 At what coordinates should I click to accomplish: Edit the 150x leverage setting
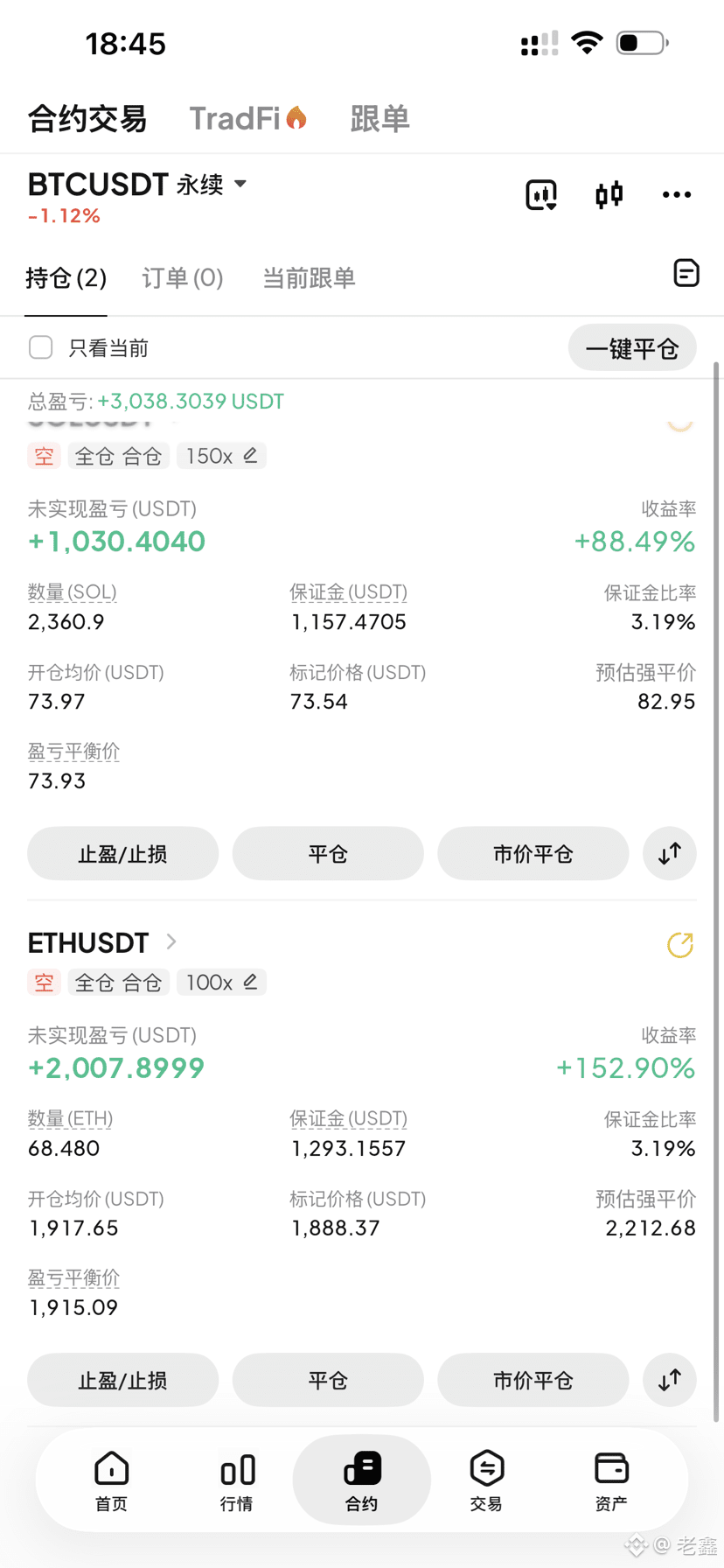[x=221, y=456]
